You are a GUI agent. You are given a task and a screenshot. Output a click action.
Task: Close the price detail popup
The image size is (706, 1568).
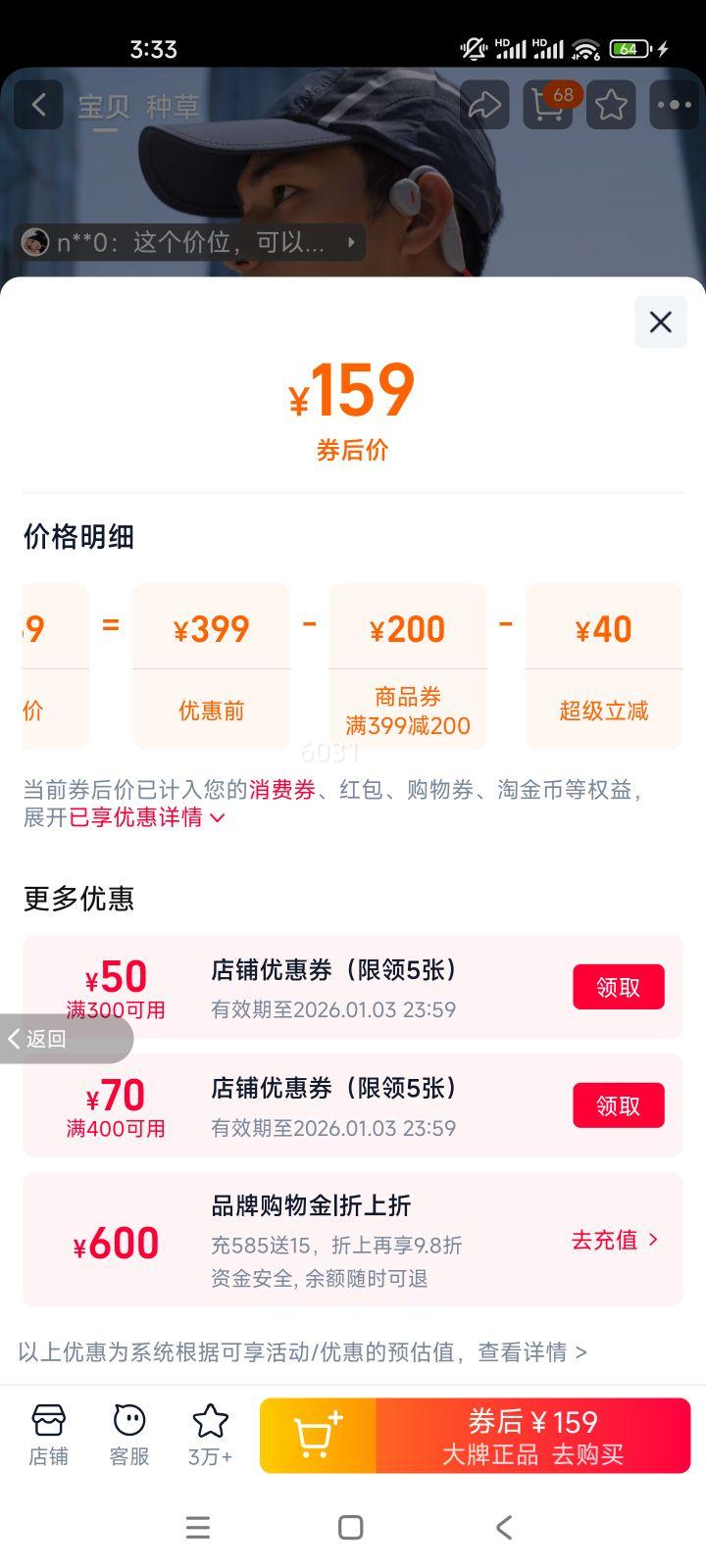tap(660, 321)
